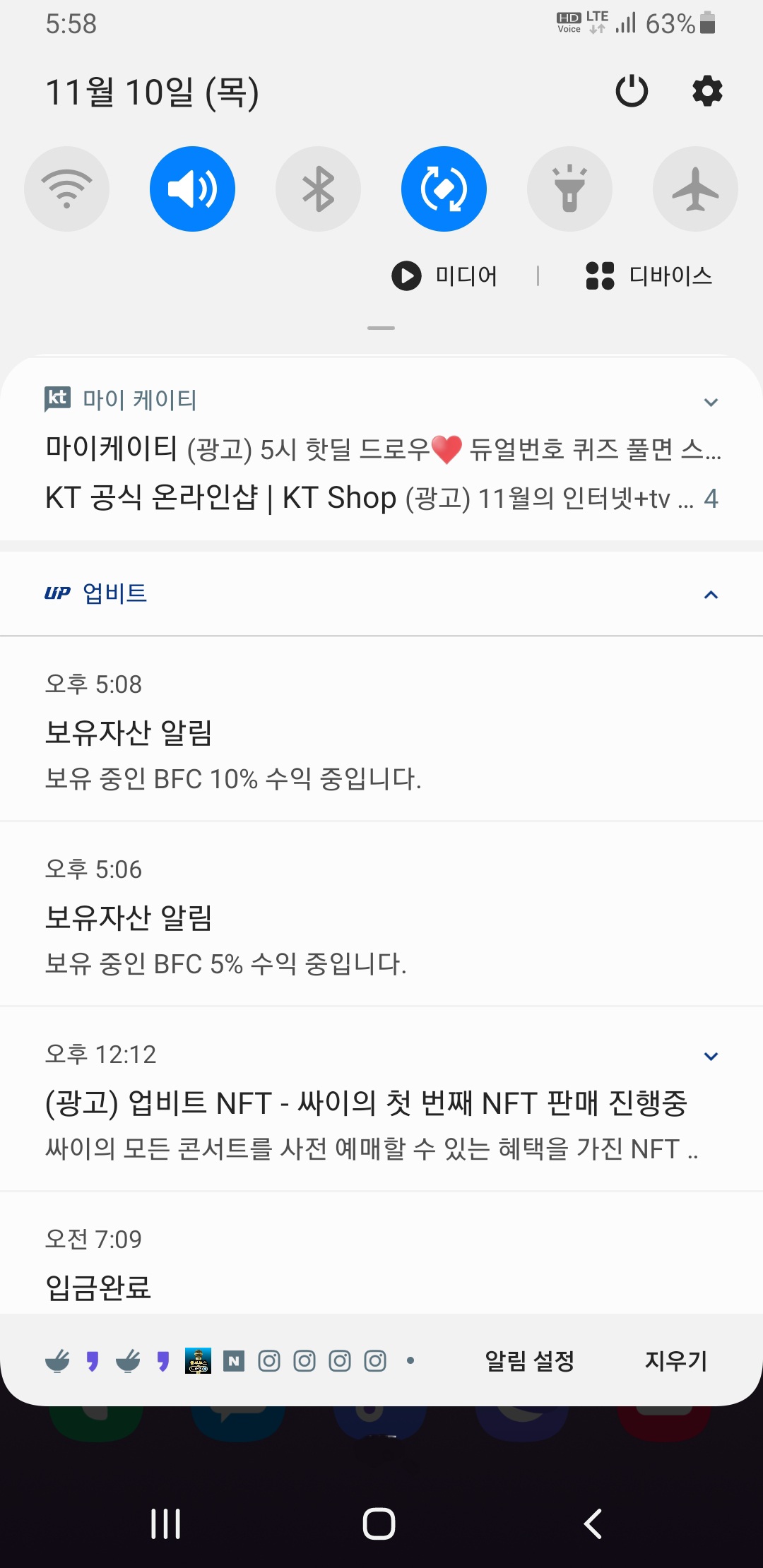Open 알림 설정 notification settings

pyautogui.click(x=530, y=1360)
